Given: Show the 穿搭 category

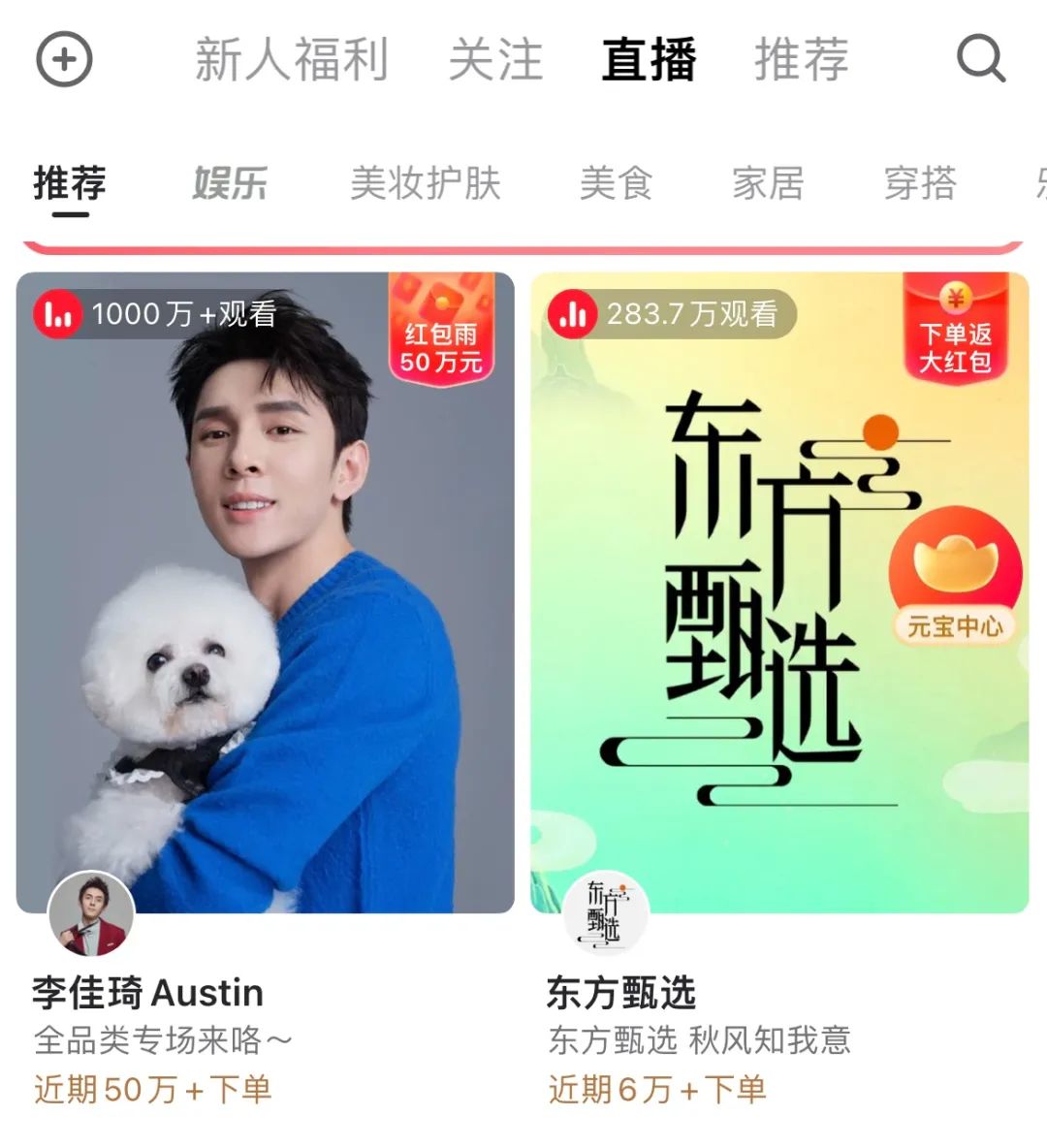Looking at the screenshot, I should pyautogui.click(x=920, y=182).
